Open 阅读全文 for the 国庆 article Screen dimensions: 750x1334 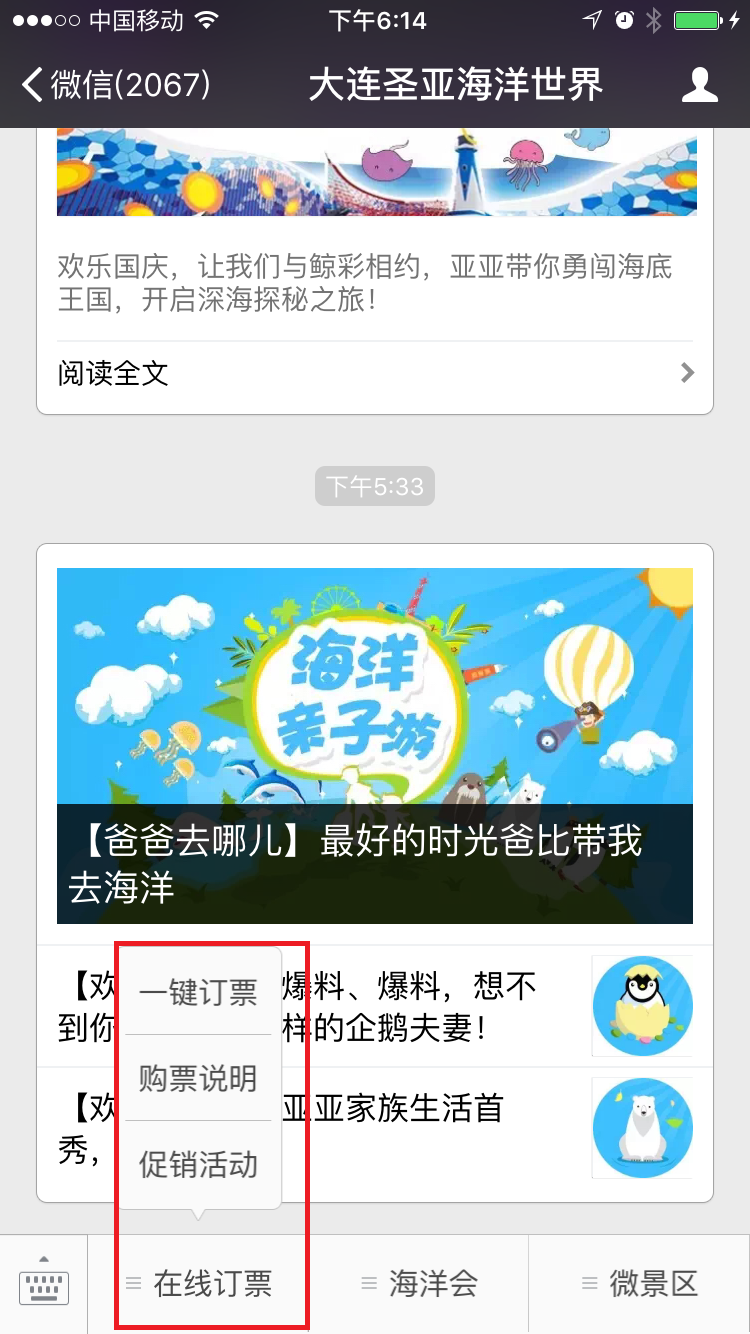375,374
